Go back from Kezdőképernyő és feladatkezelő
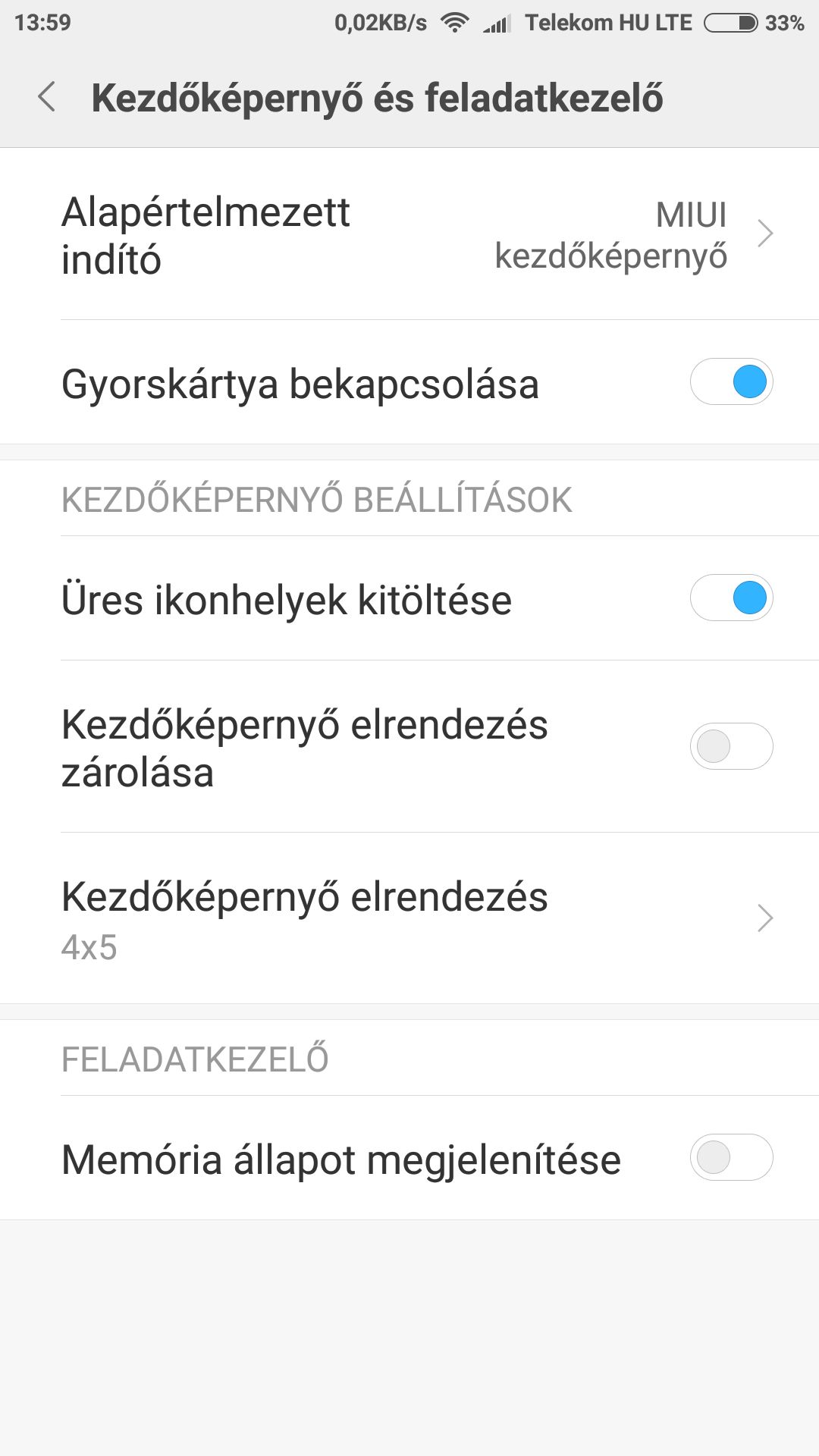Image resolution: width=819 pixels, height=1456 pixels. pos(47,98)
